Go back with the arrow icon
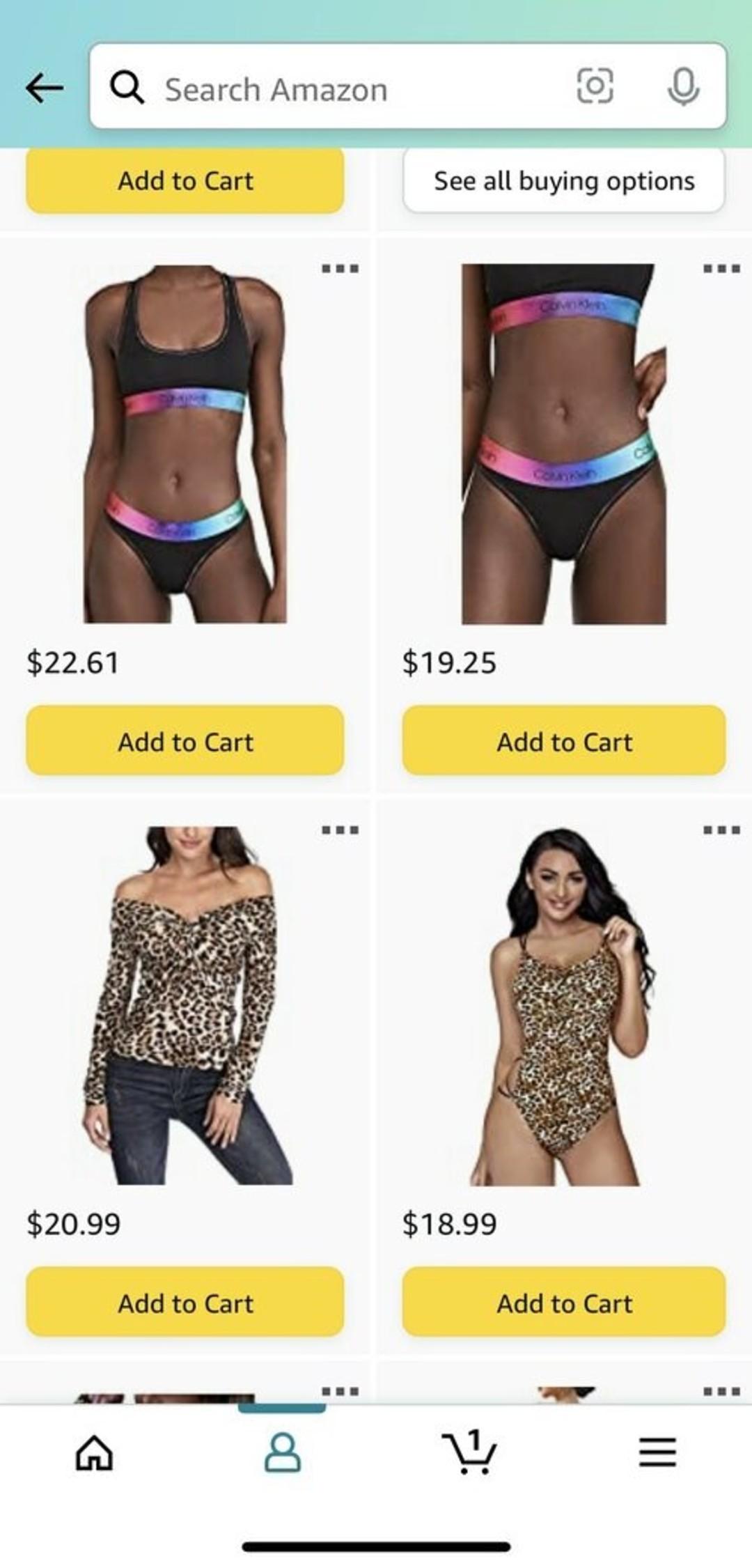The height and width of the screenshot is (1568, 752). [45, 88]
